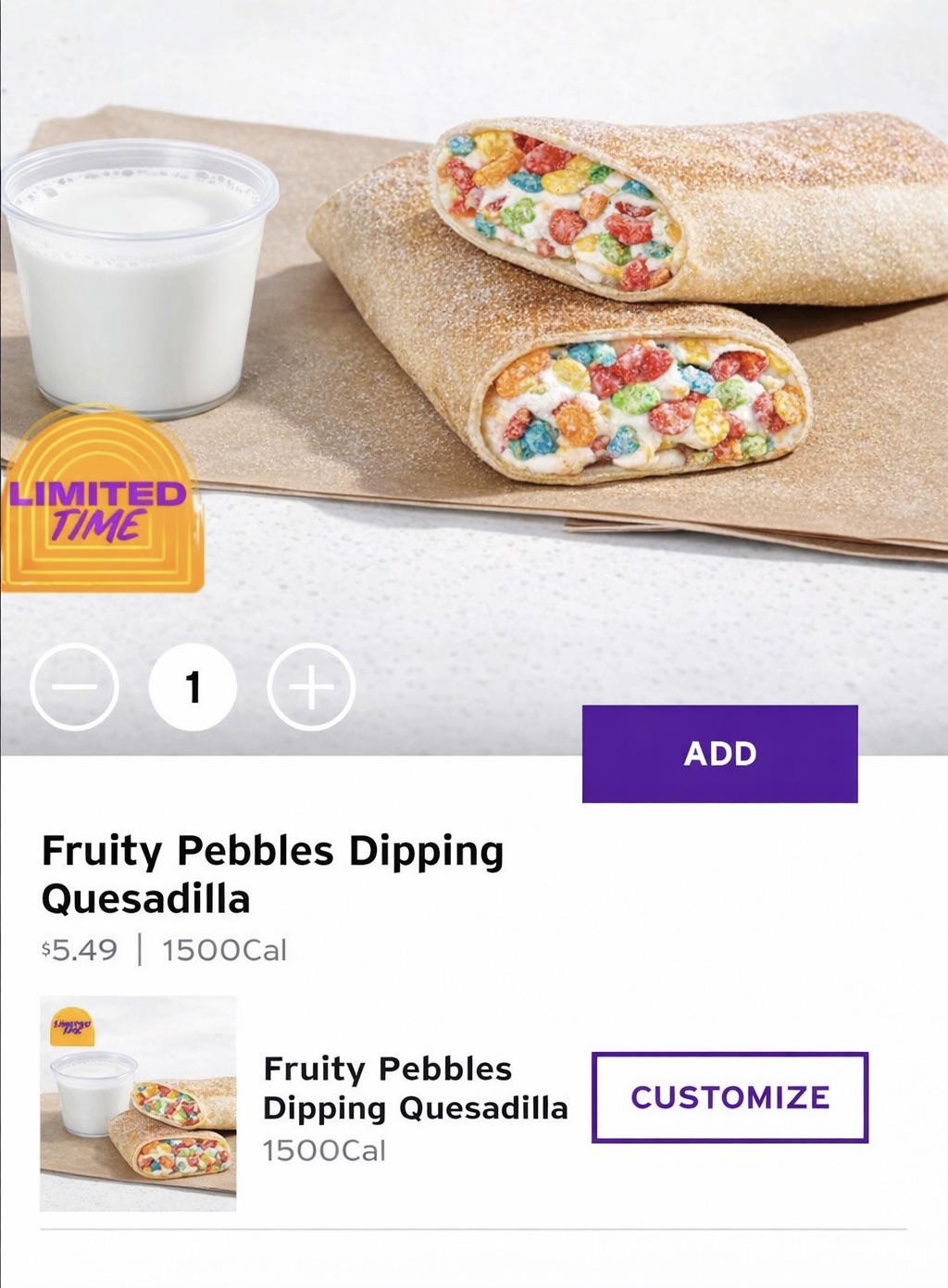
Task: Decrease quantity with the minus button
Action: point(74,687)
